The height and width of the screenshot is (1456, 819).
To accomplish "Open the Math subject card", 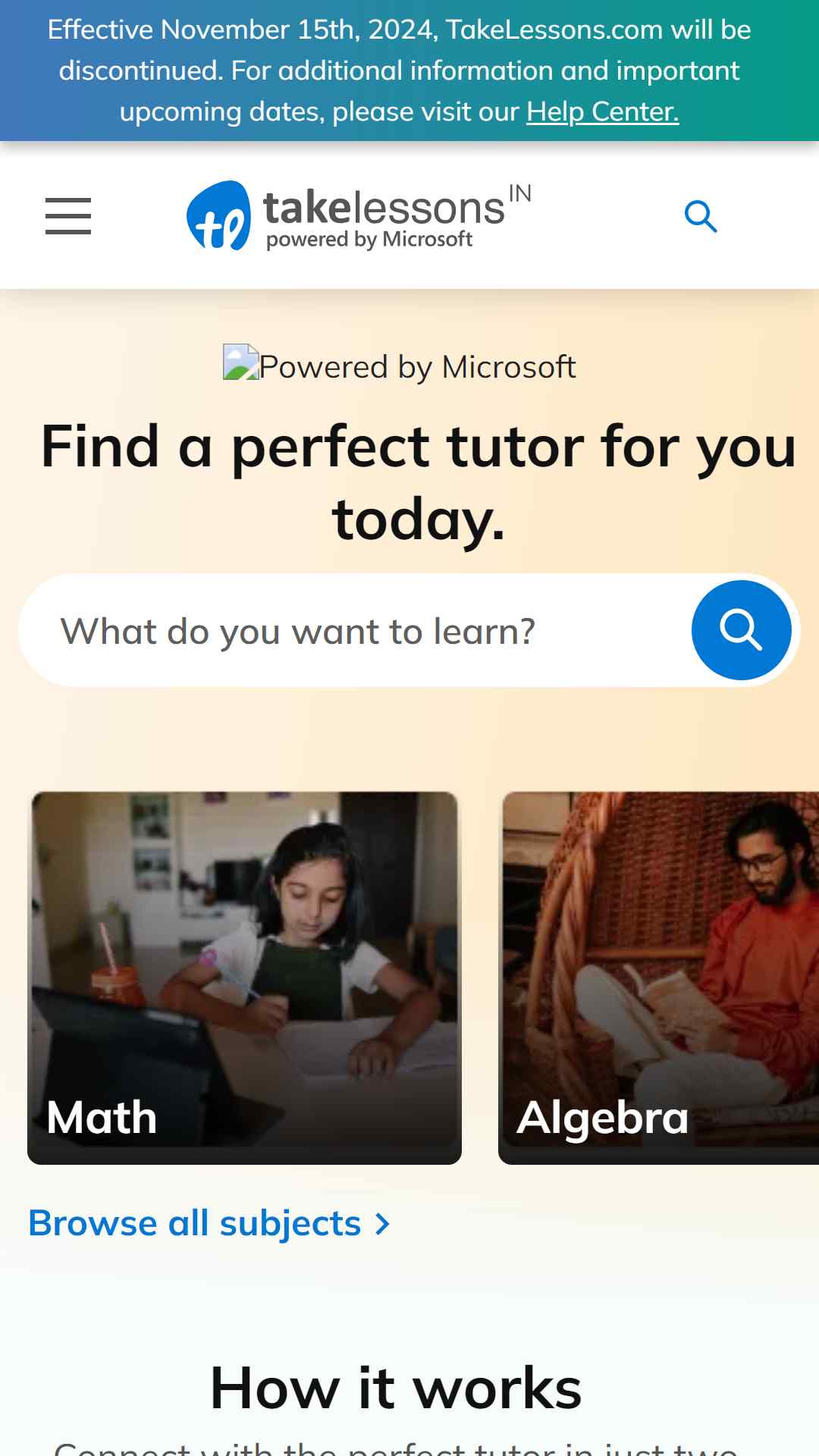I will pyautogui.click(x=244, y=977).
